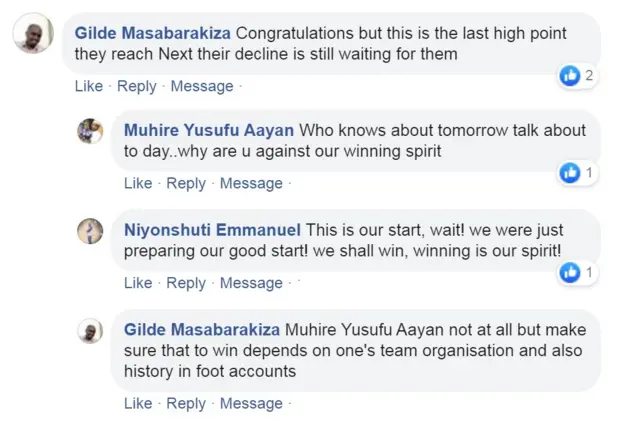
Task: View reactions on the "Who knows about tomorrow" comment
Action: [x=577, y=173]
